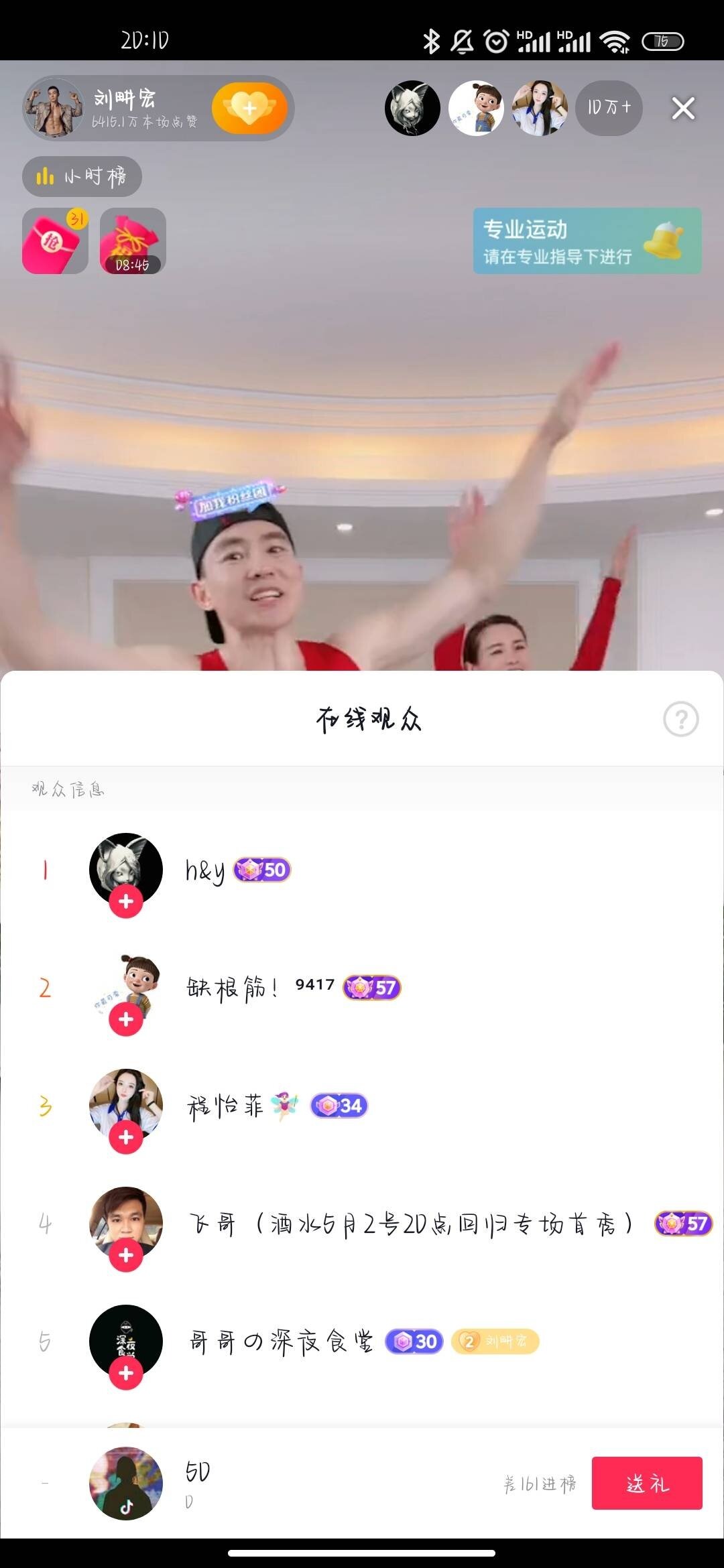The width and height of the screenshot is (724, 1568).
Task: Open the help question mark for 在线观众
Action: pyautogui.click(x=680, y=720)
